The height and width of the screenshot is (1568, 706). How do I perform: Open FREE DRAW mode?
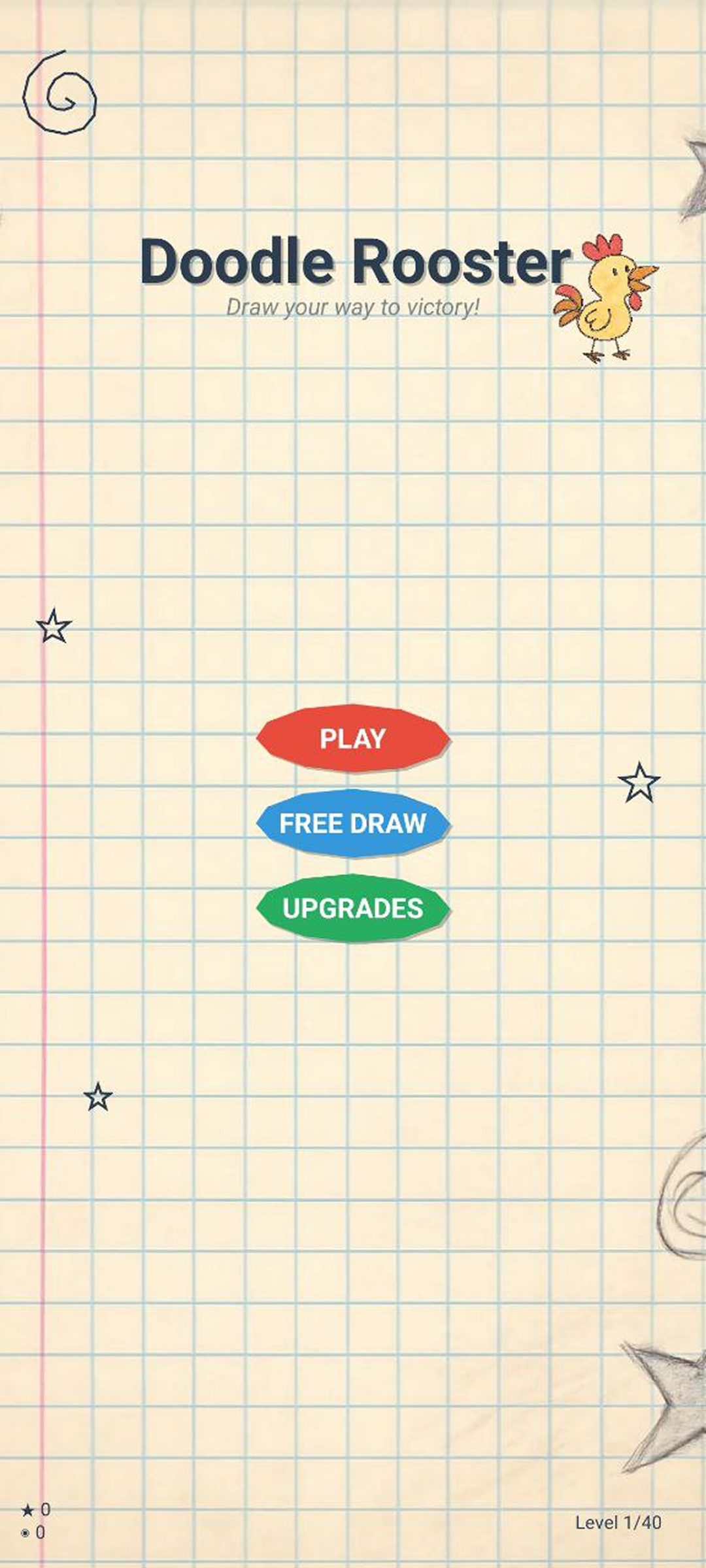353,823
